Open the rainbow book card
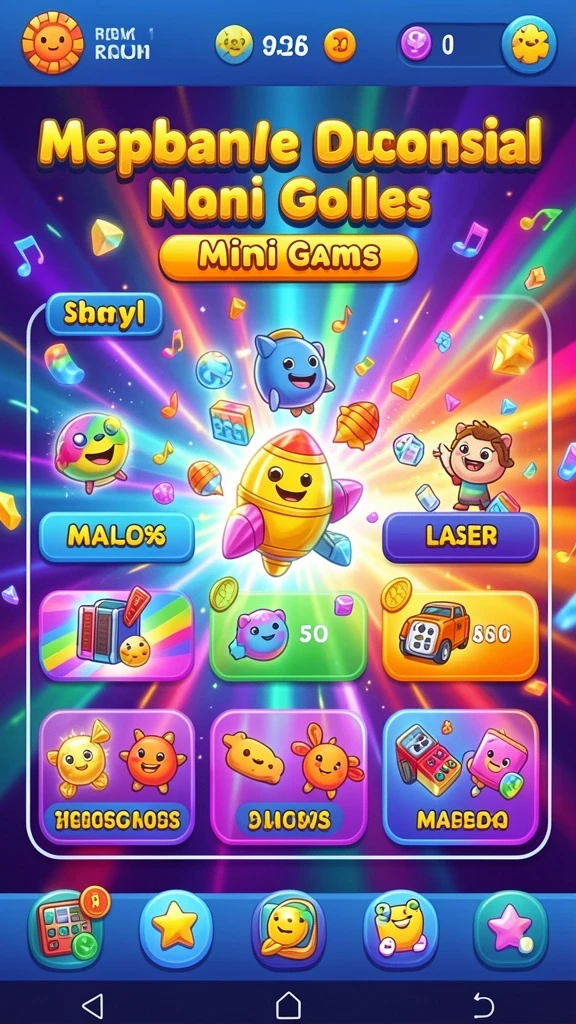The width and height of the screenshot is (576, 1024). tap(117, 635)
